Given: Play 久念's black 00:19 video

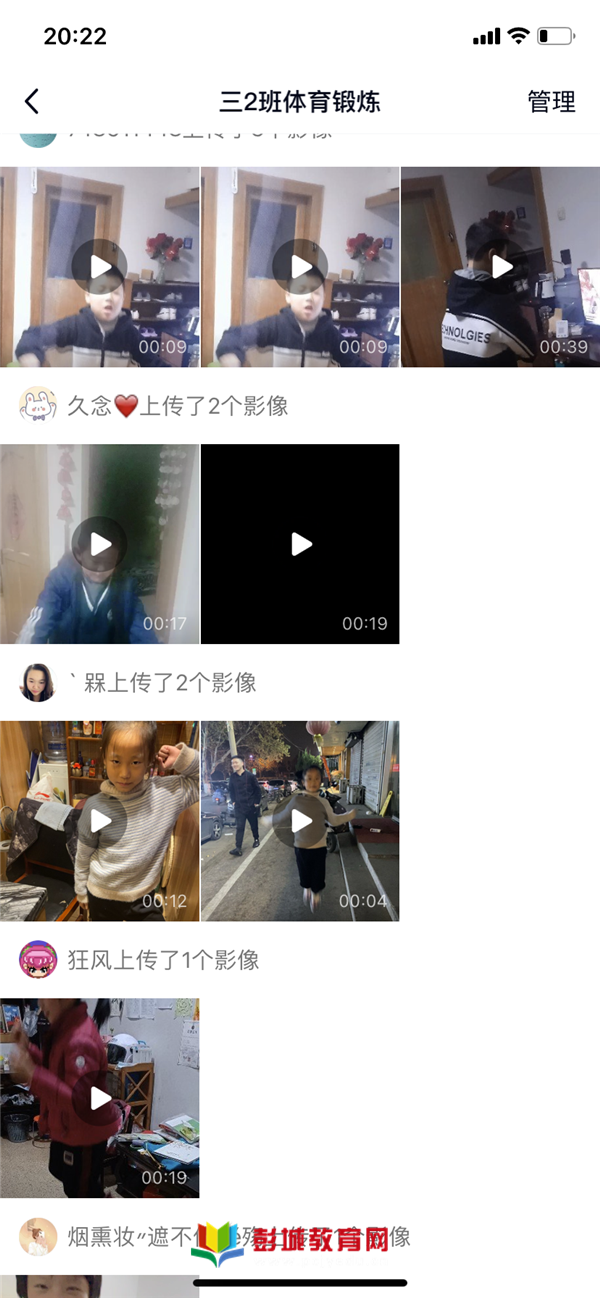Looking at the screenshot, I should [x=300, y=544].
